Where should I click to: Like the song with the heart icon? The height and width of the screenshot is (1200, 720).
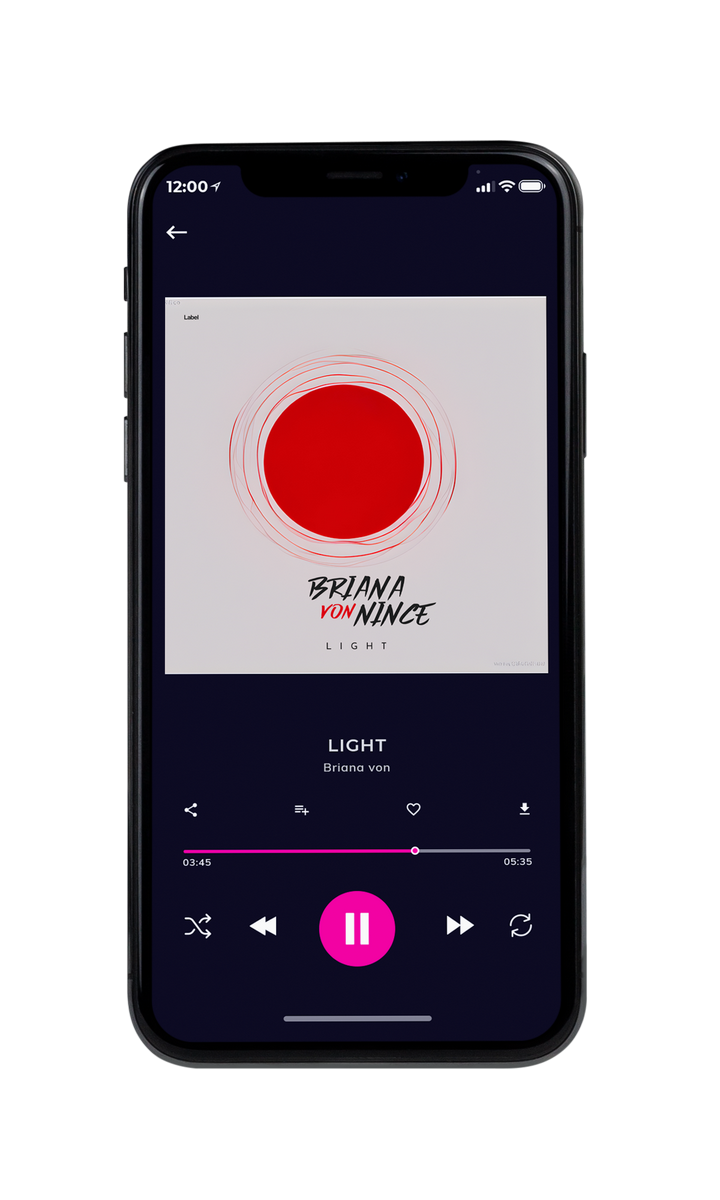click(413, 810)
